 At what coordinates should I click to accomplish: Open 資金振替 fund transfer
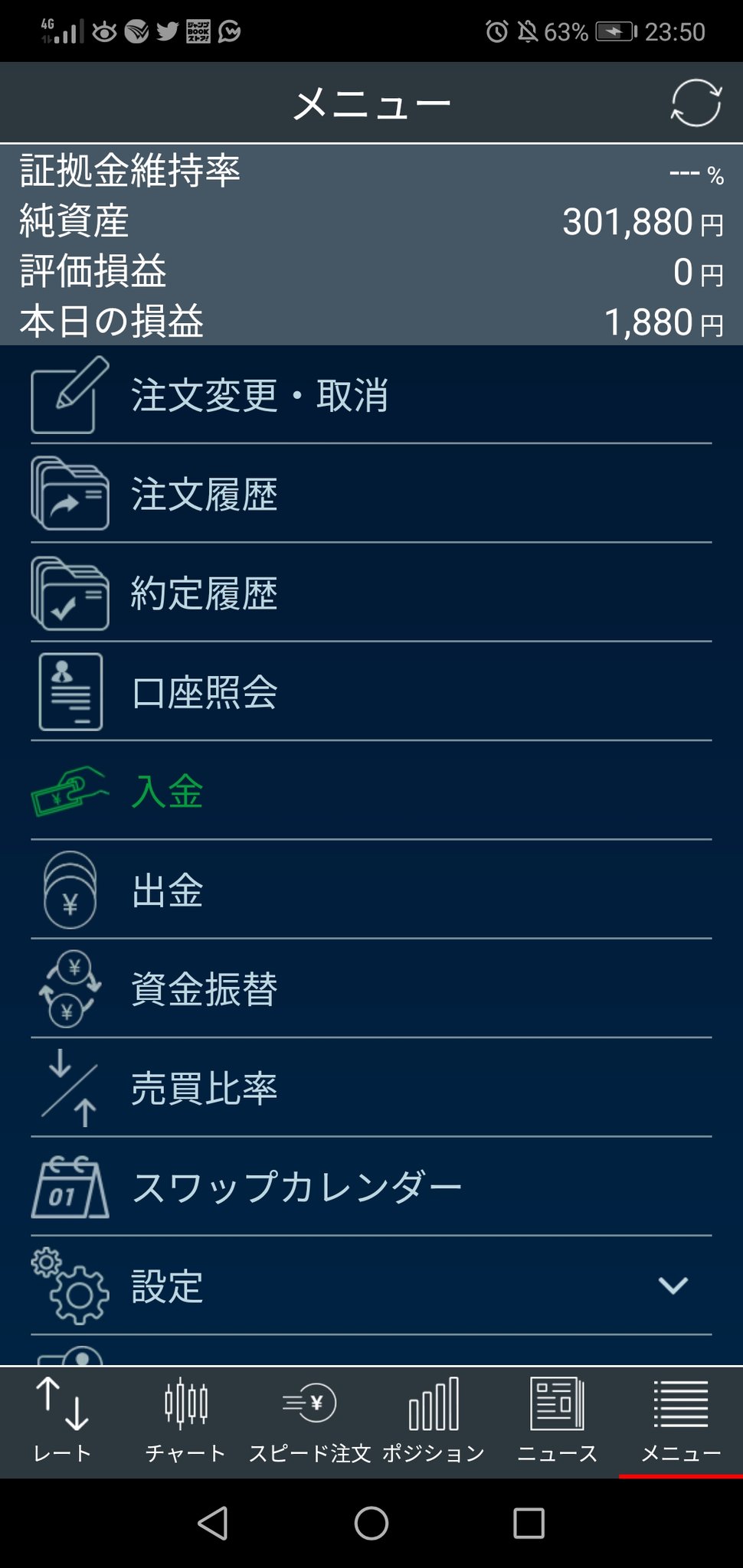(x=371, y=988)
